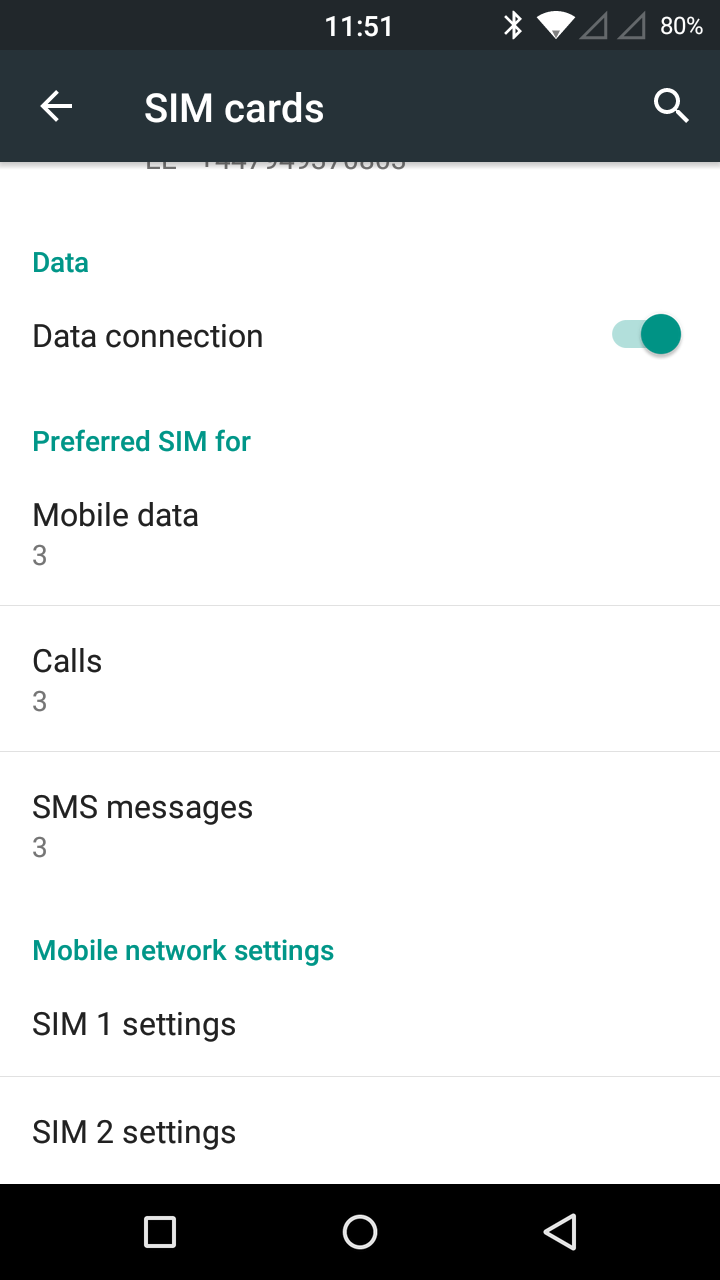Open SIM 2 settings
Screen dimensions: 720x1280
[x=360, y=1131]
